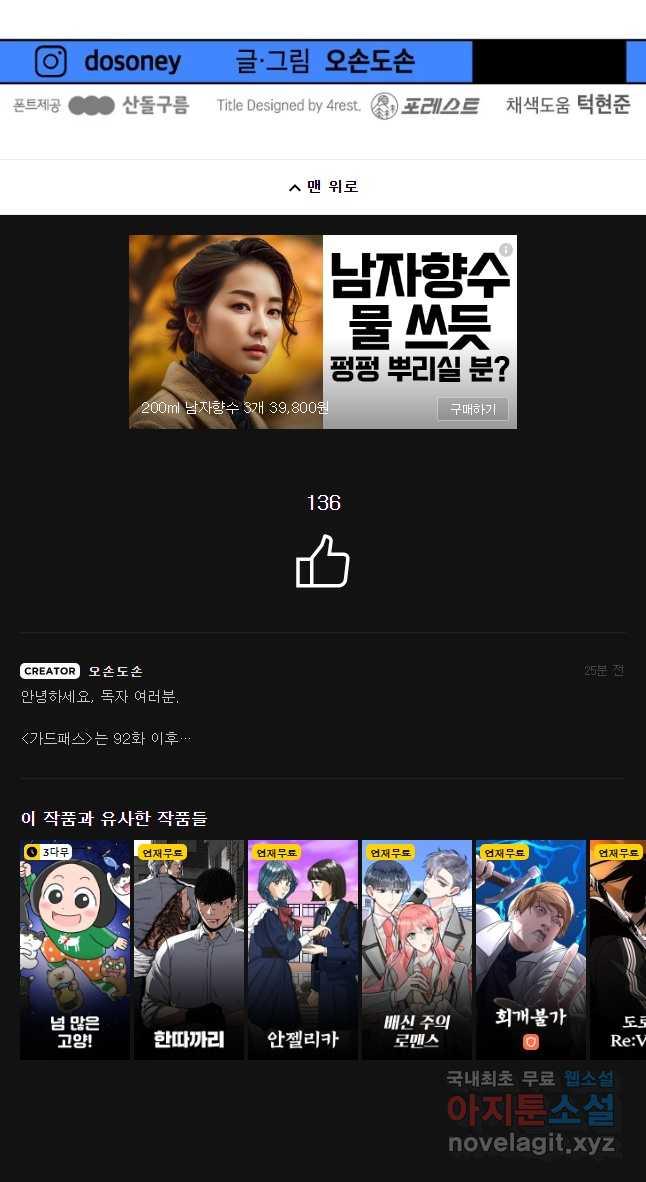Open the webtoon 배신 주의 로맨스
646x1182 pixels.
(x=417, y=950)
